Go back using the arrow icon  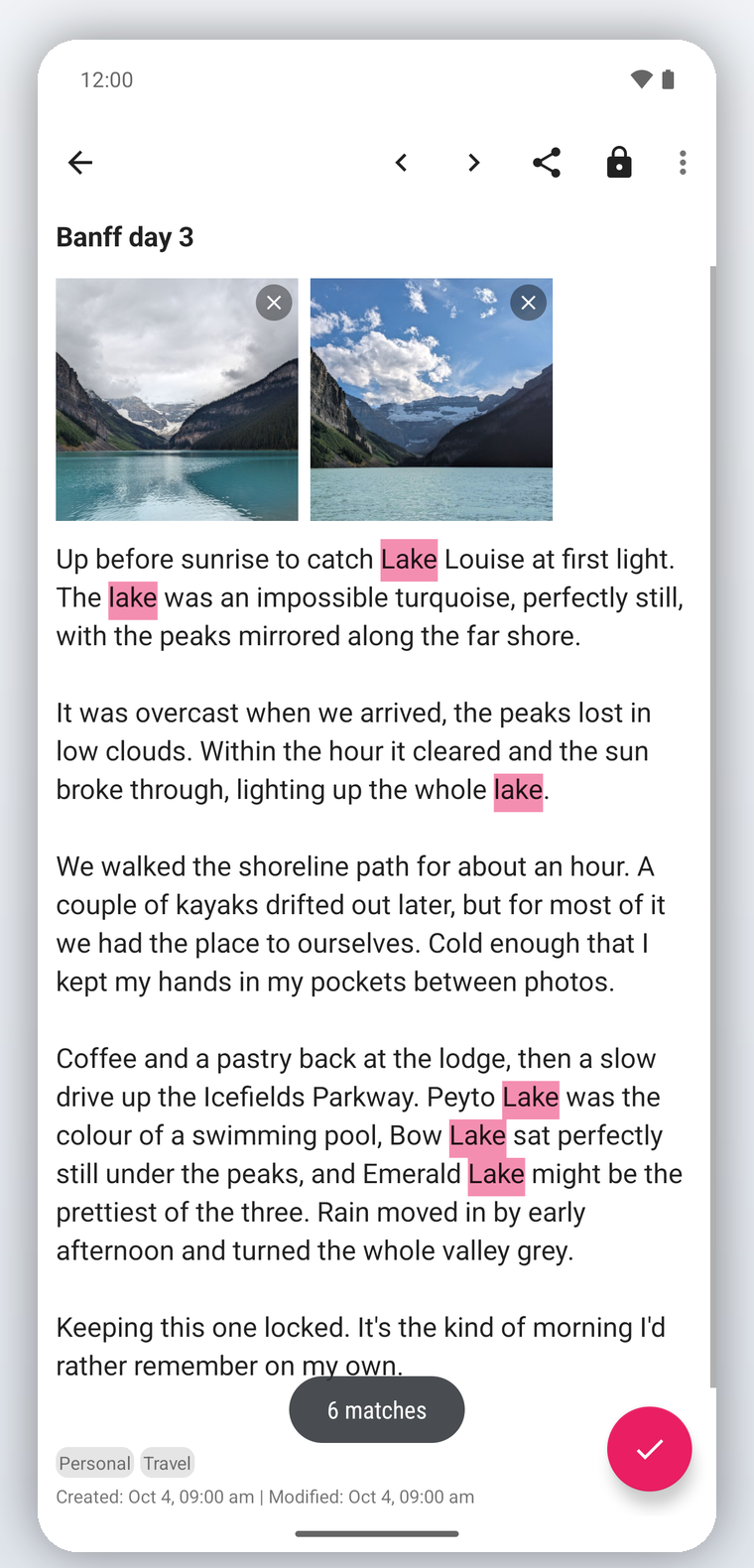click(80, 163)
